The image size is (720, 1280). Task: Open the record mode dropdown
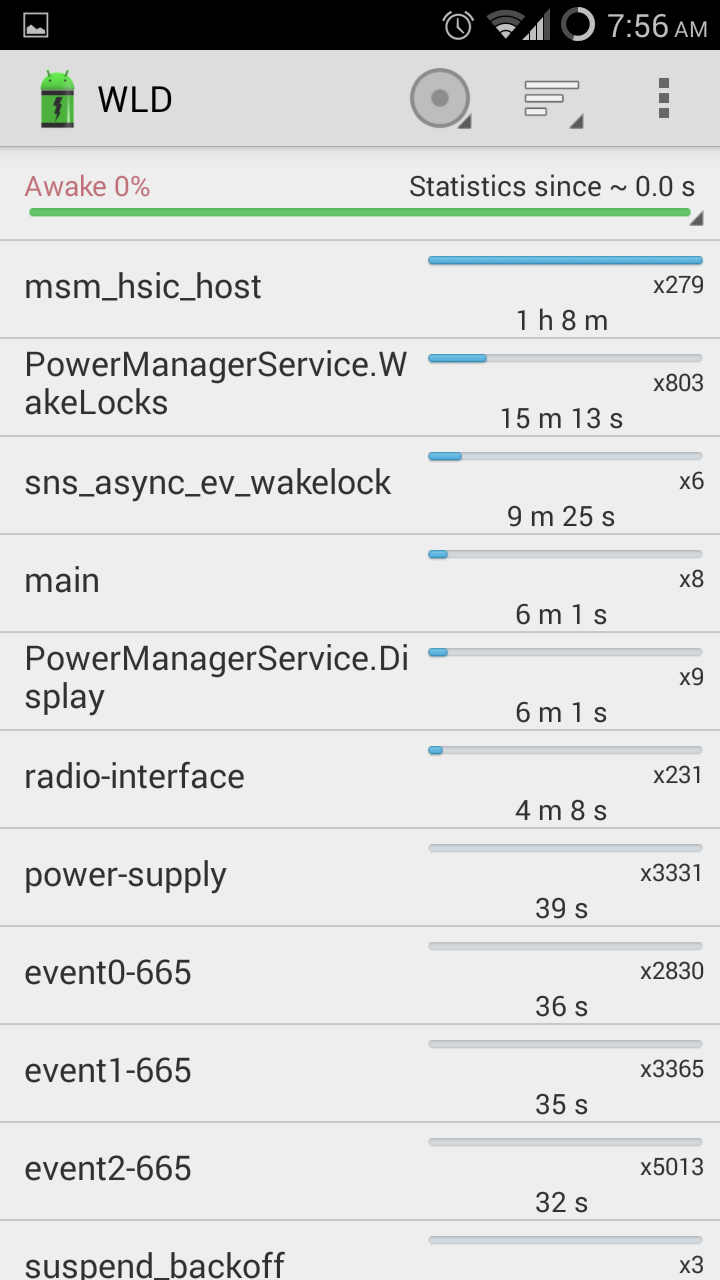click(x=440, y=99)
